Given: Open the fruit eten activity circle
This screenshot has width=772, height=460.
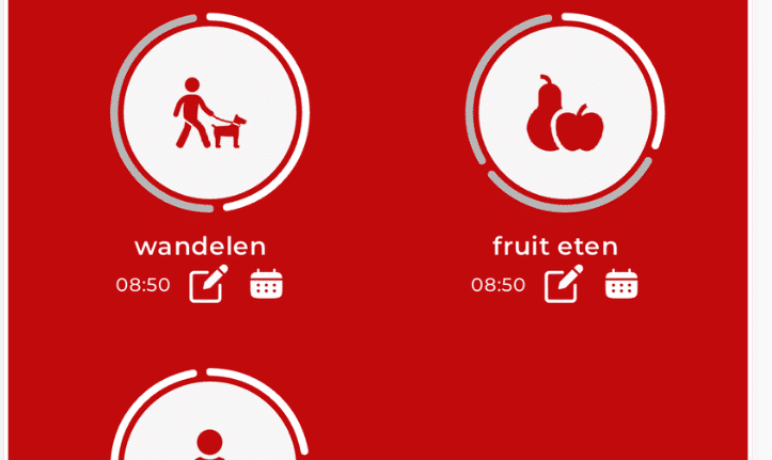Looking at the screenshot, I should (x=566, y=112).
